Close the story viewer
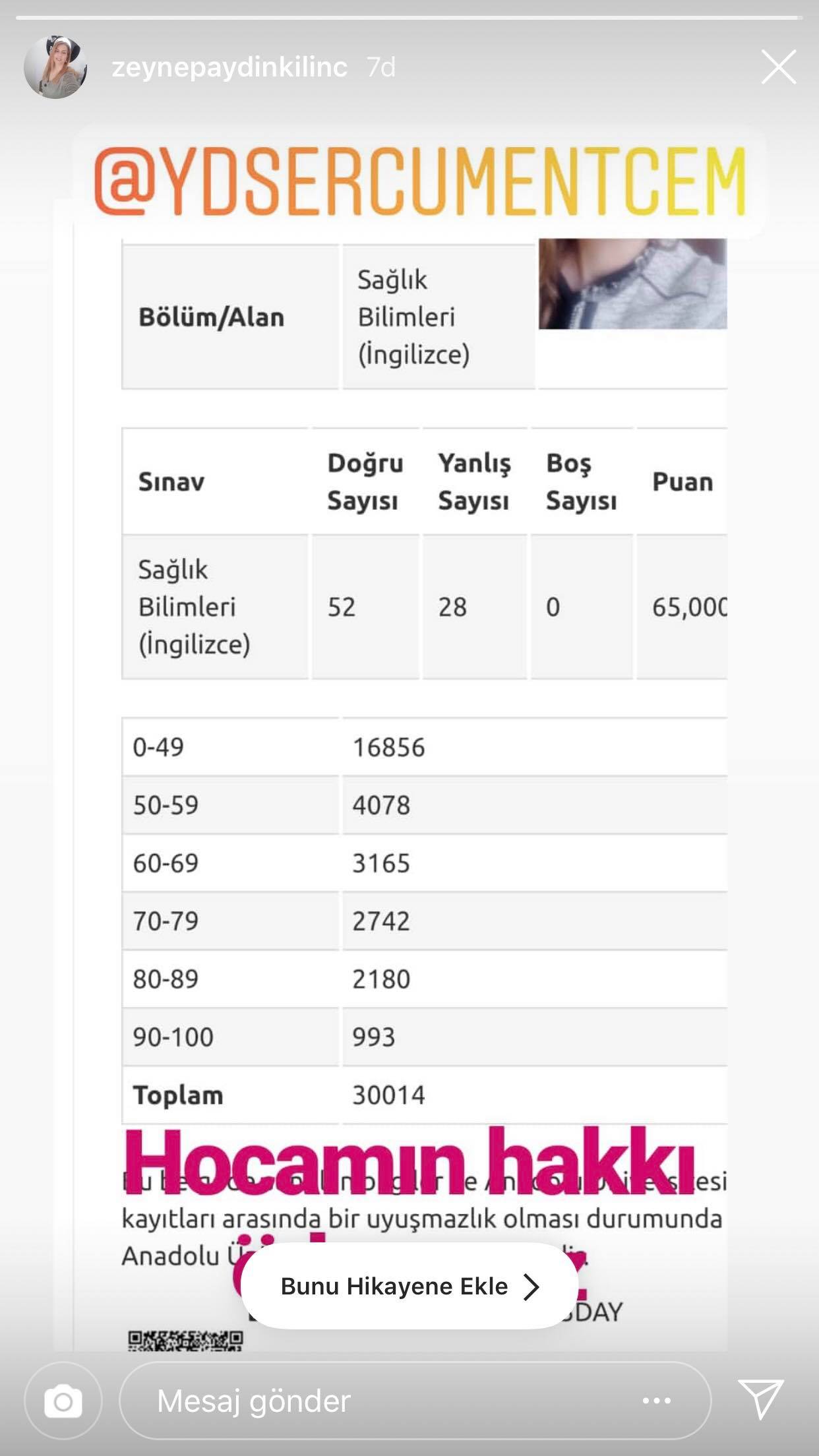The width and height of the screenshot is (819, 1456). click(x=779, y=67)
